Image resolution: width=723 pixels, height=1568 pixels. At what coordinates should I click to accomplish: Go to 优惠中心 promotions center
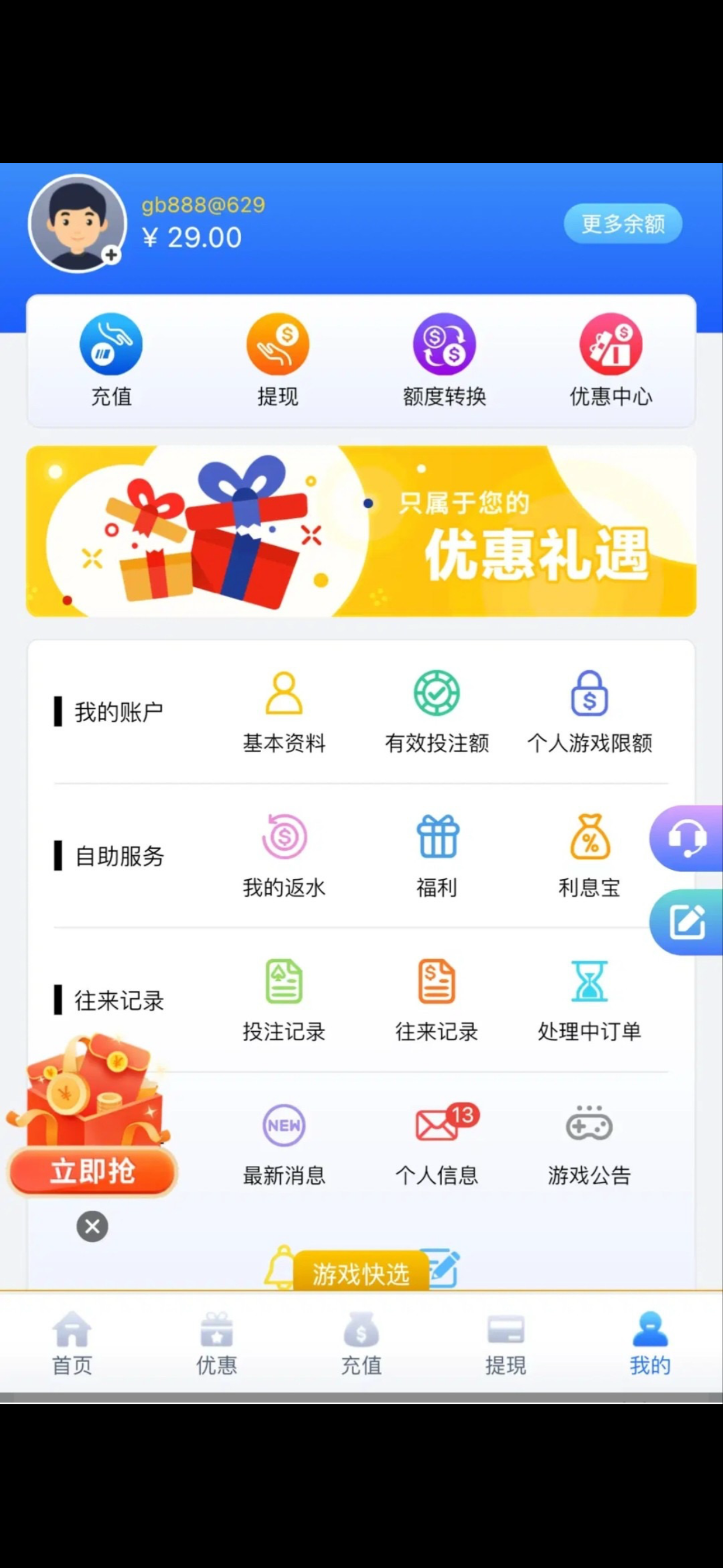click(610, 359)
